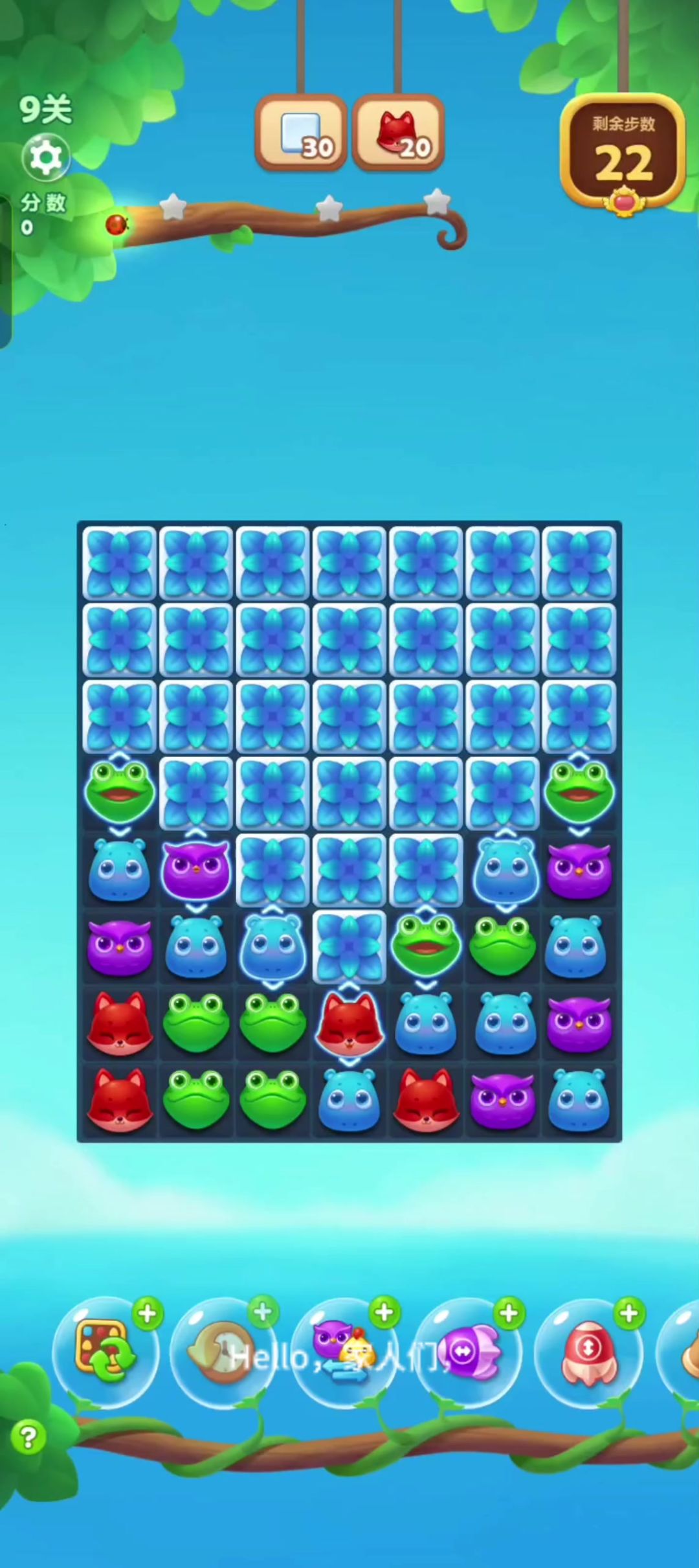This screenshot has height=1568, width=699.
Task: Use the purple horizontal-arrow fish booster
Action: pyautogui.click(x=467, y=1351)
